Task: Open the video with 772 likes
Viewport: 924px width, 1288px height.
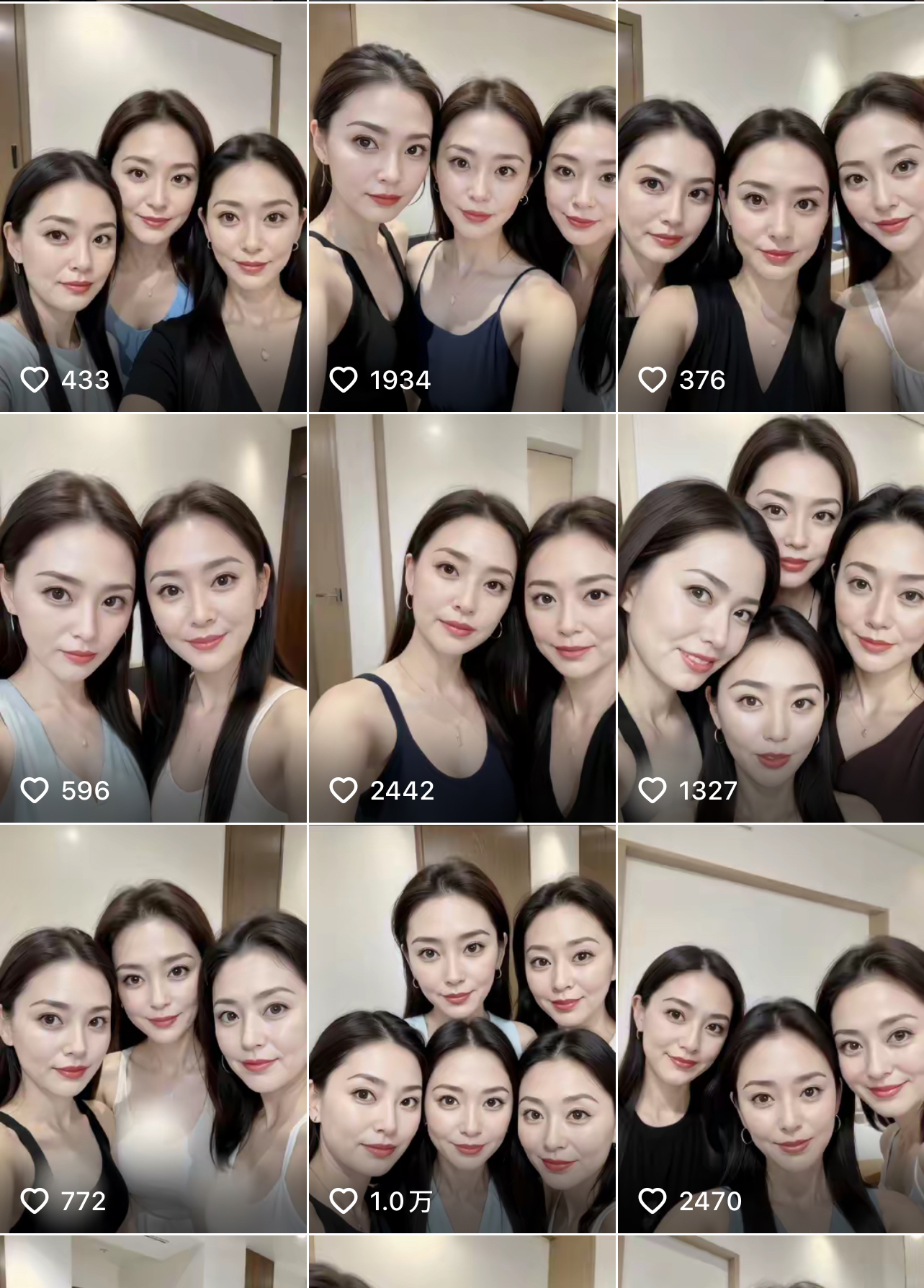Action: click(153, 1029)
